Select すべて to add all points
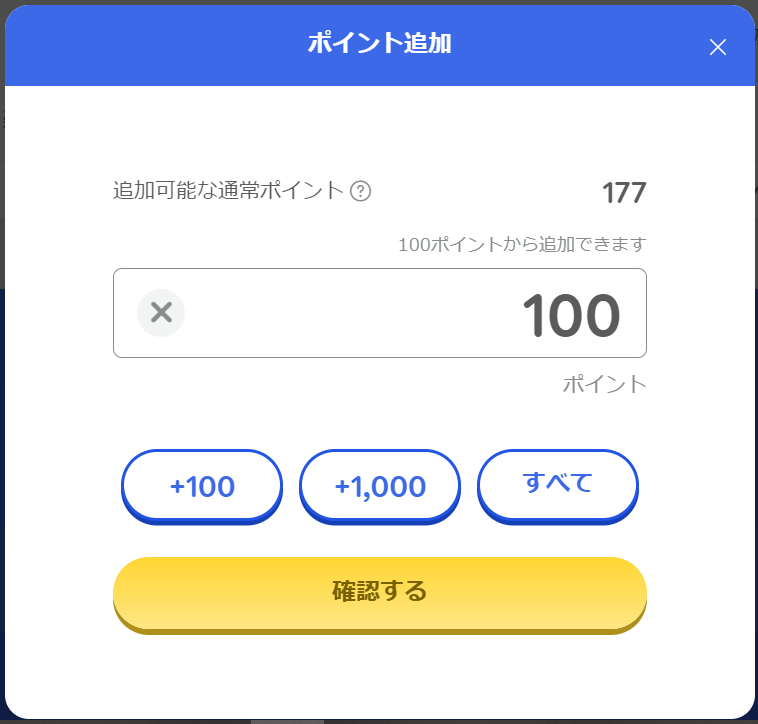 pyautogui.click(x=558, y=484)
